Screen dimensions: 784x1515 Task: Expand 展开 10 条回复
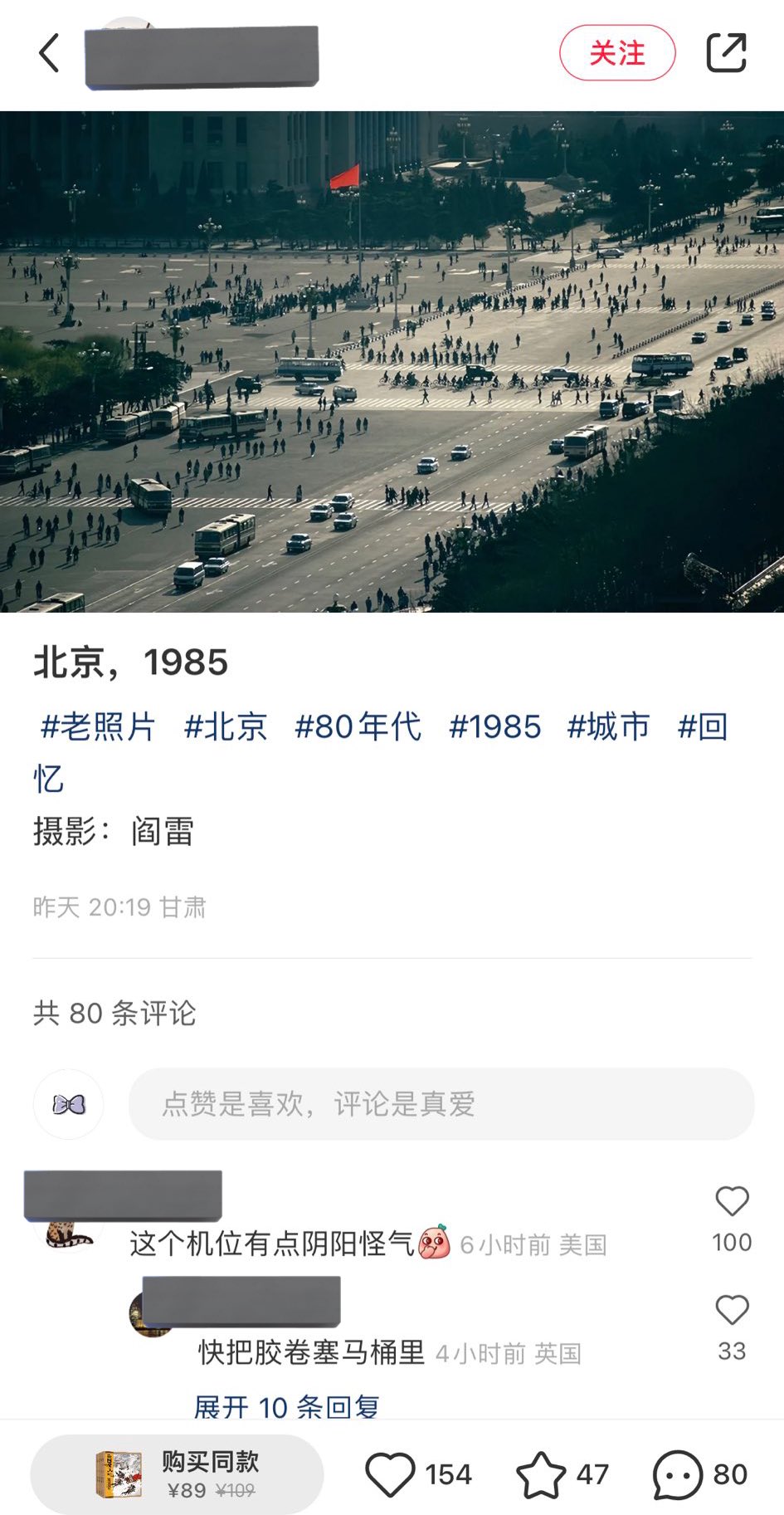[x=286, y=1406]
